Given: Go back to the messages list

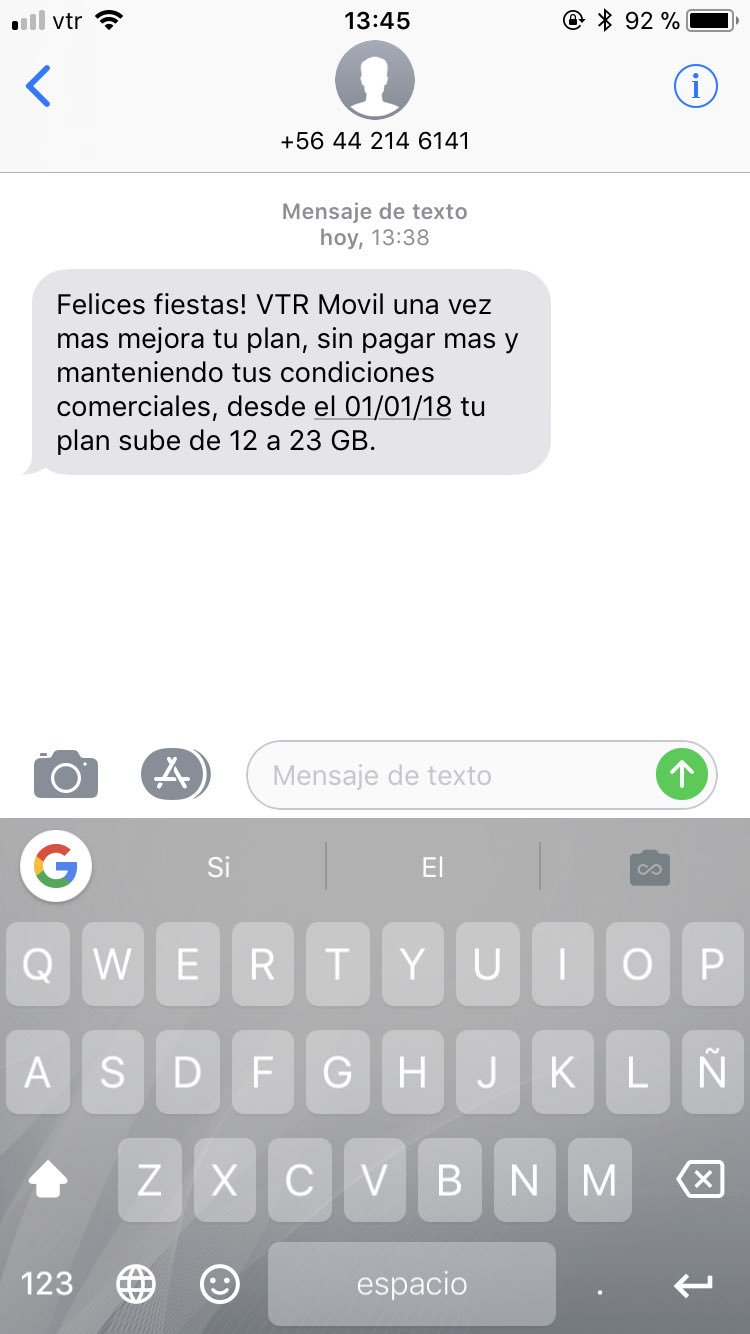Looking at the screenshot, I should (x=38, y=87).
